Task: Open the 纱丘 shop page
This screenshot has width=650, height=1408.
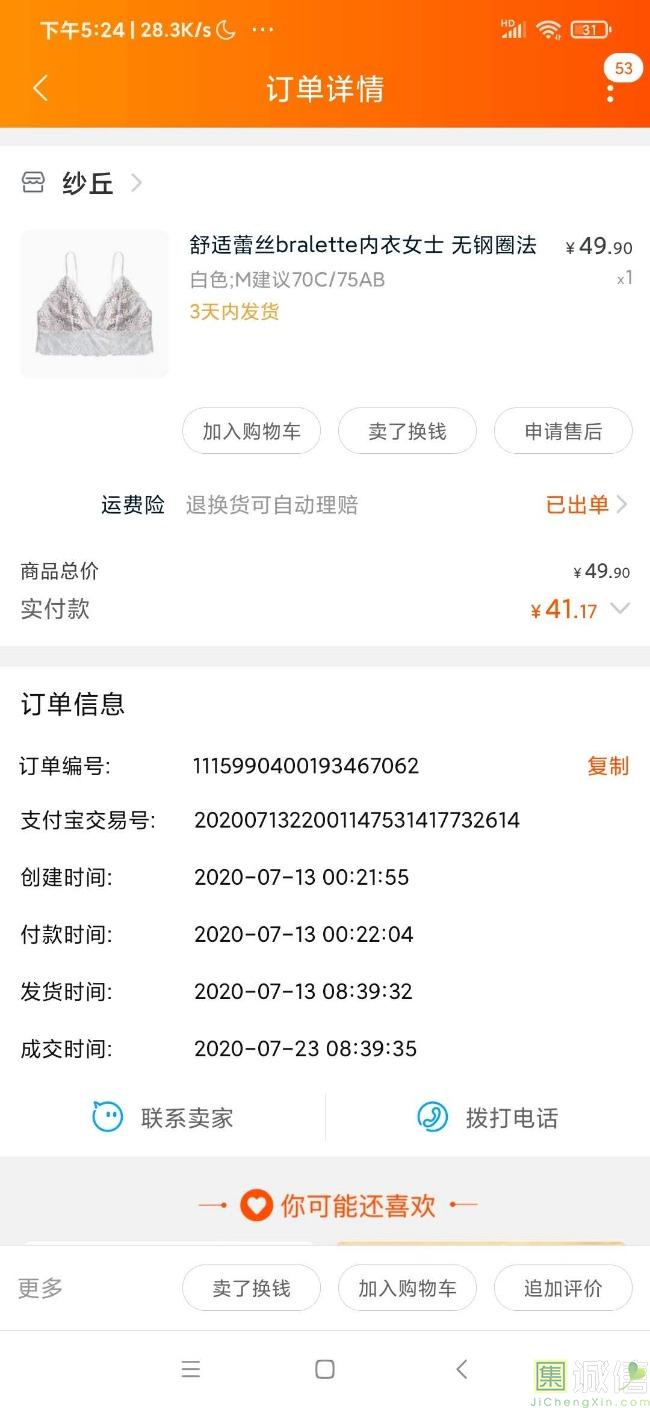Action: 87,183
